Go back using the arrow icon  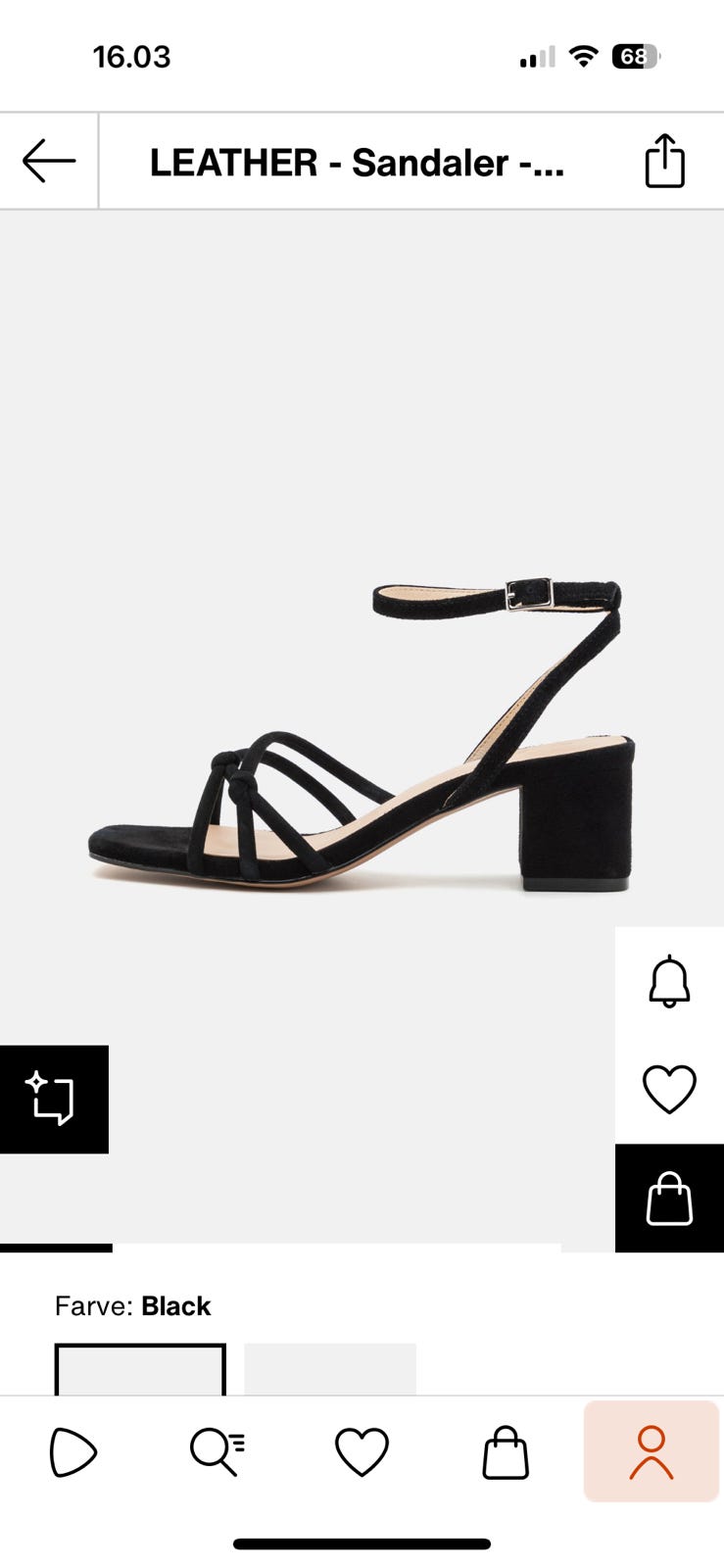coord(49,161)
